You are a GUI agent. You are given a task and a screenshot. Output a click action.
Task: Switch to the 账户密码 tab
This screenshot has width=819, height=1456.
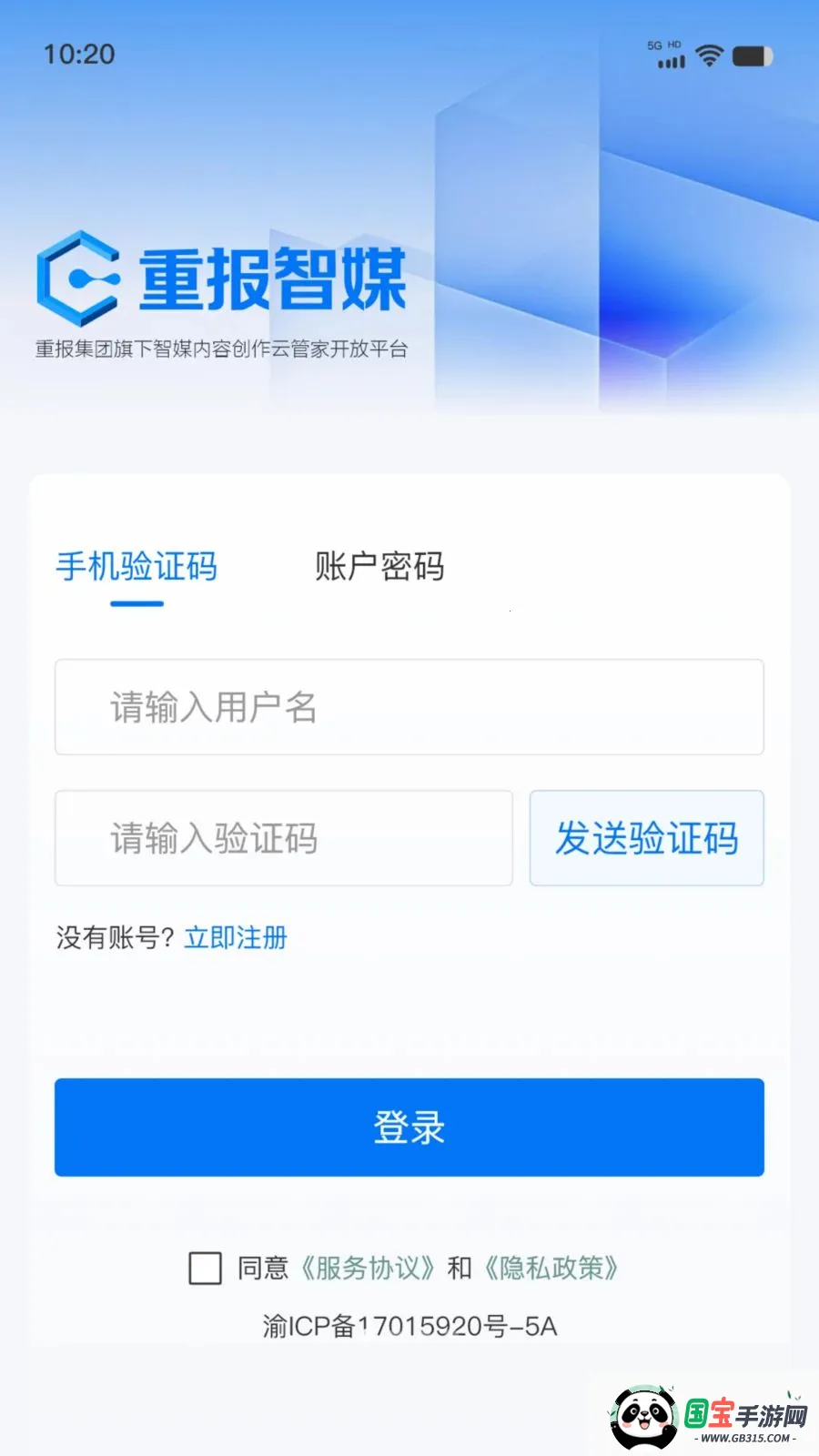point(379,566)
